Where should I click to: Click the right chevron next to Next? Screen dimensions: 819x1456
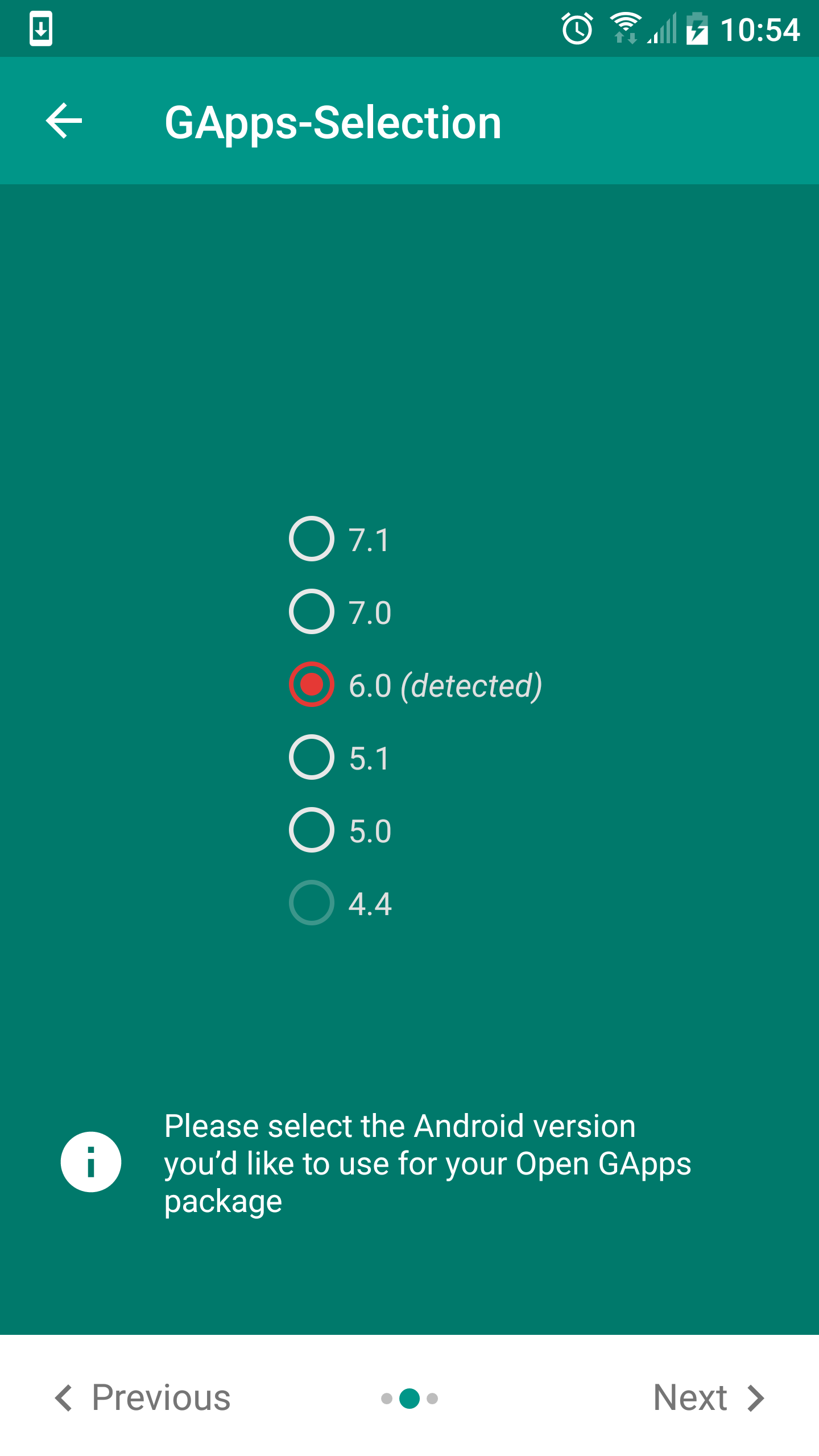tap(755, 1396)
